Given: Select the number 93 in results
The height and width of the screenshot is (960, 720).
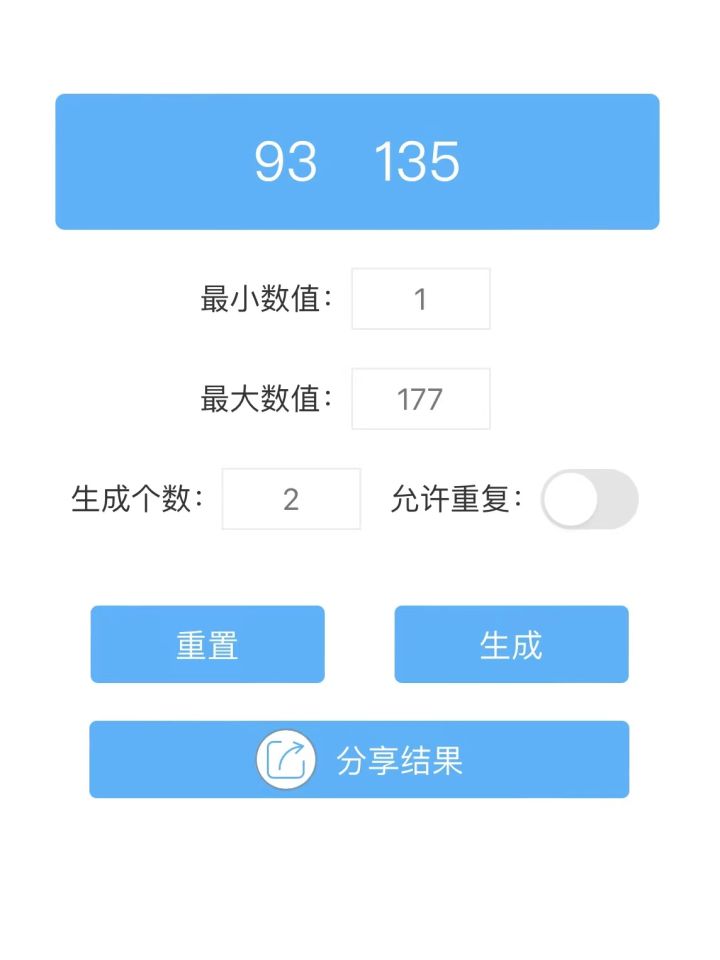Looking at the screenshot, I should (285, 162).
